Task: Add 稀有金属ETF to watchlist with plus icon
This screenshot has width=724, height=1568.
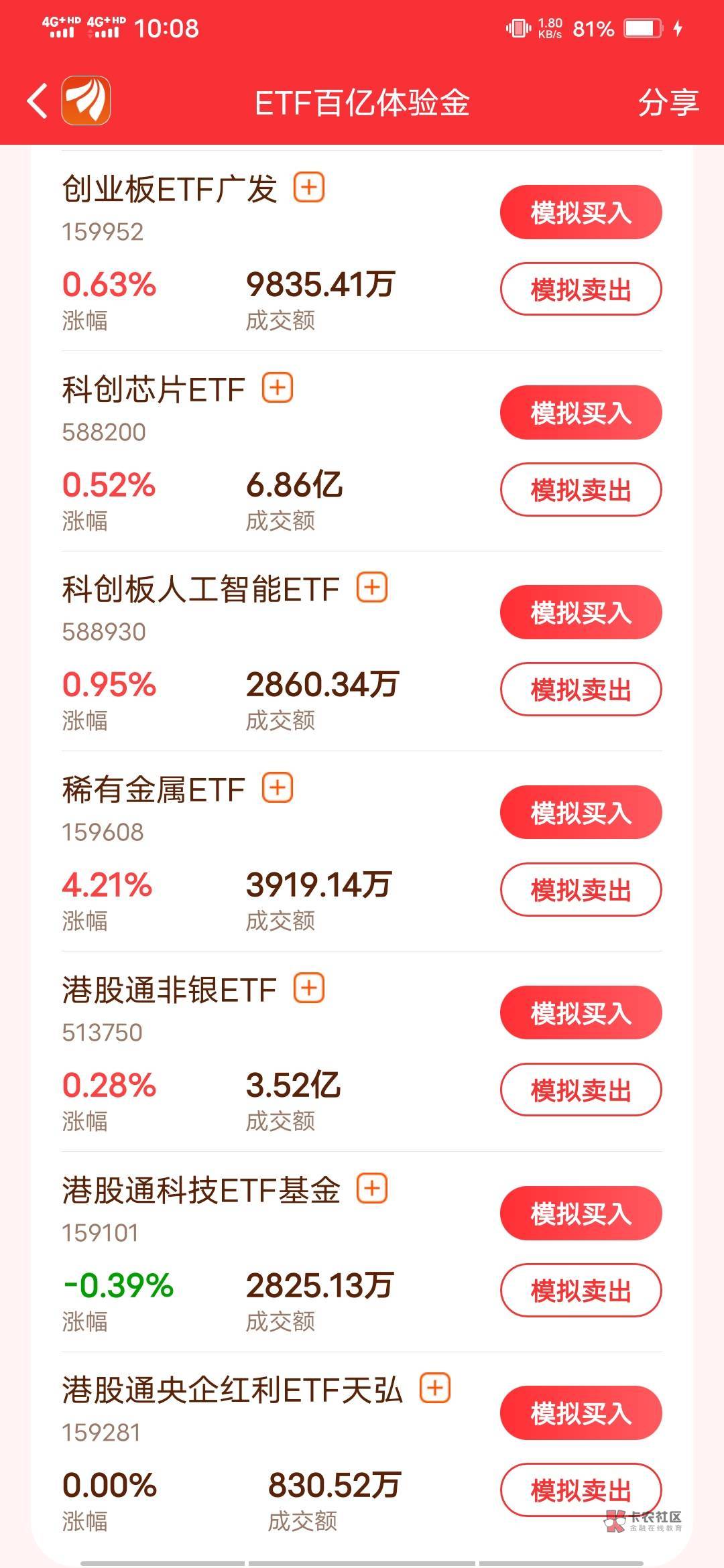Action: click(x=278, y=787)
